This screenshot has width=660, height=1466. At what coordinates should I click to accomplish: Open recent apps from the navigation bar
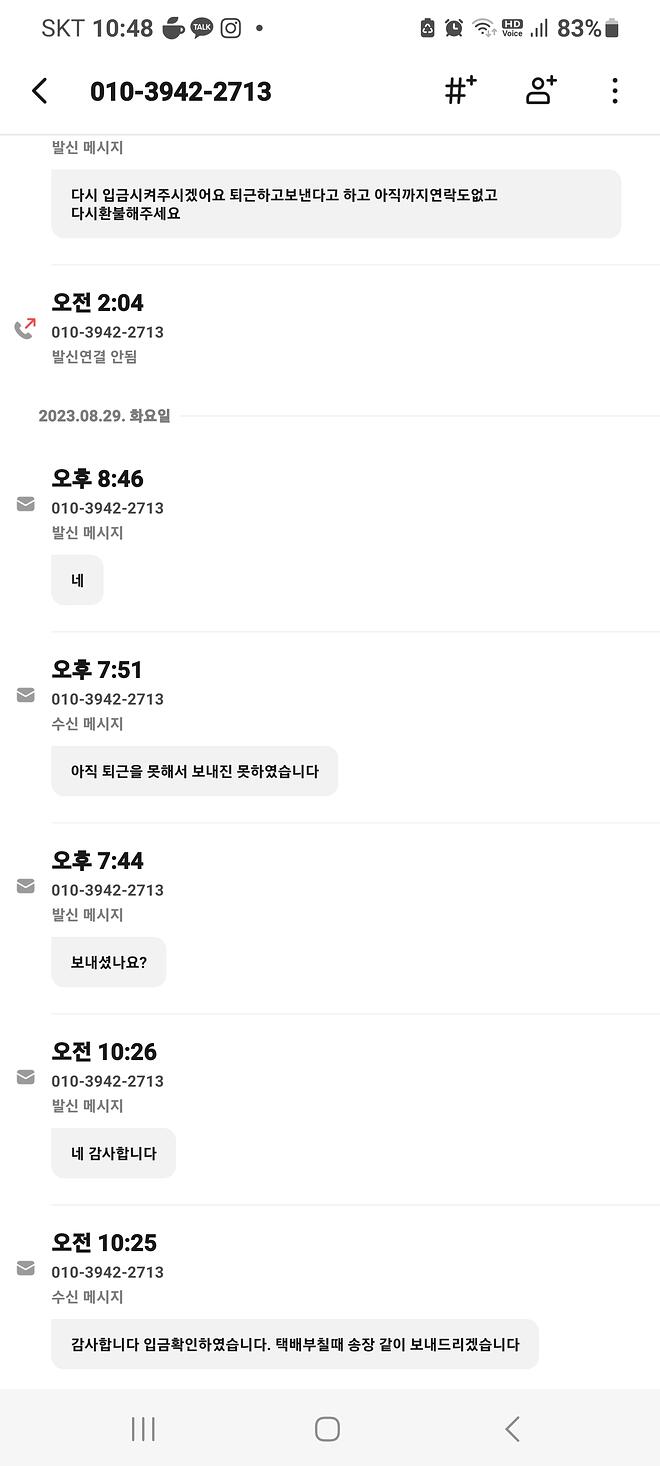click(x=143, y=1428)
